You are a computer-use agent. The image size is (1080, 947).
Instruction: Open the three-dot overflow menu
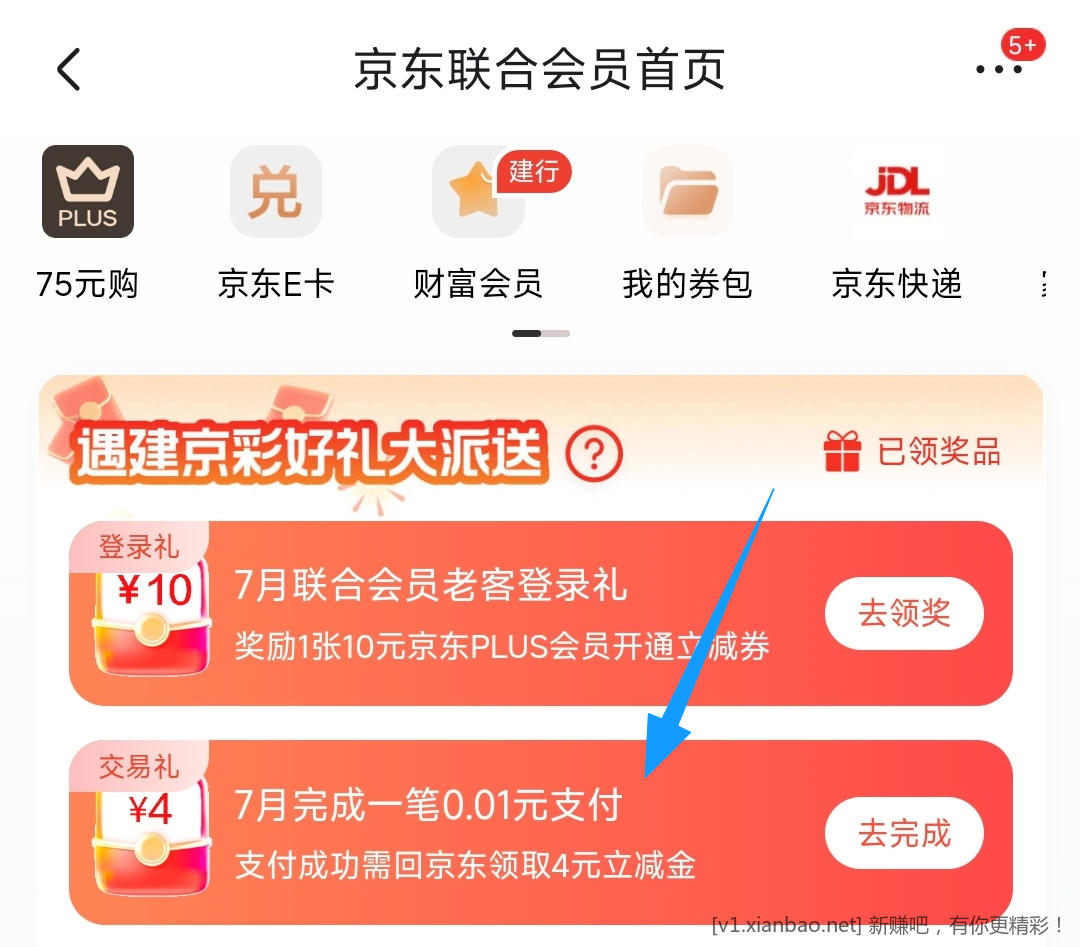[x=998, y=70]
